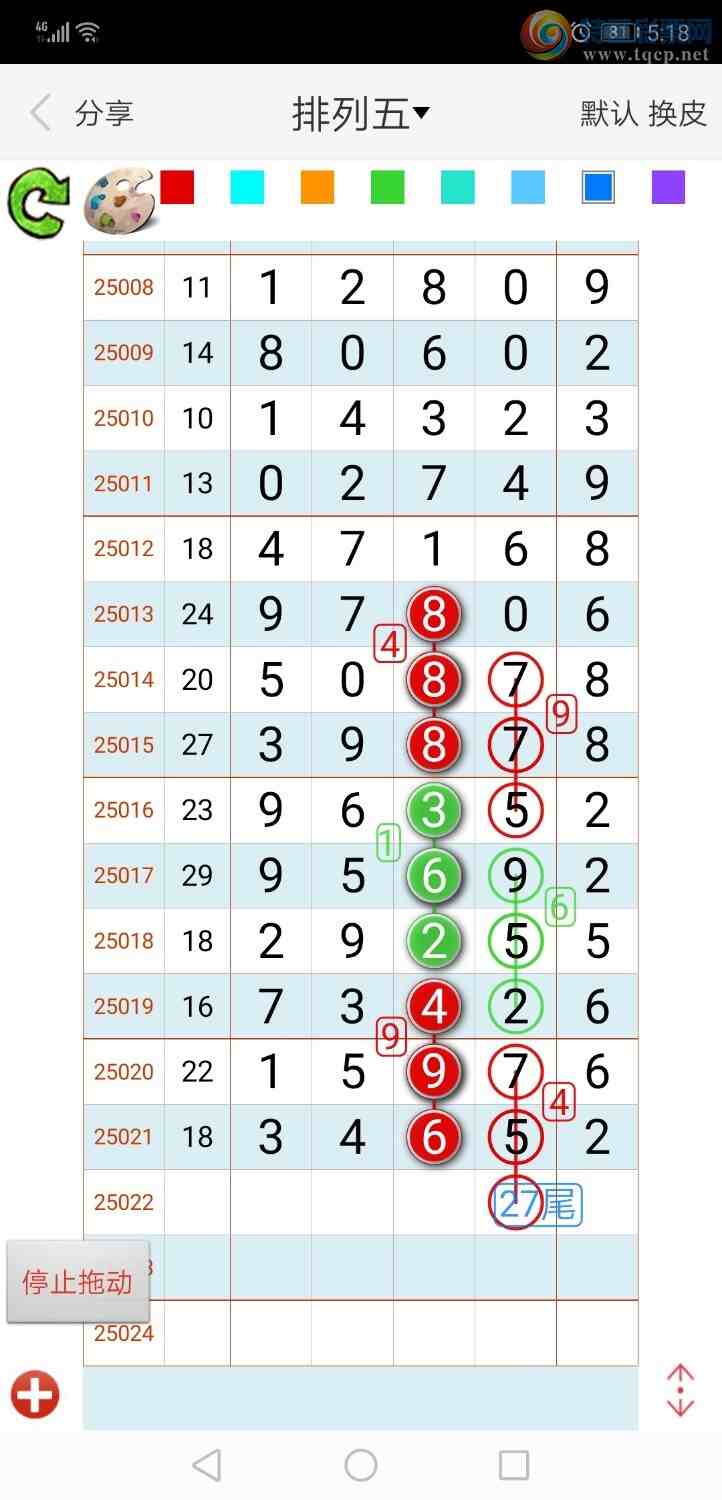
Task: Go back using the top-left arrow
Action: 40,113
